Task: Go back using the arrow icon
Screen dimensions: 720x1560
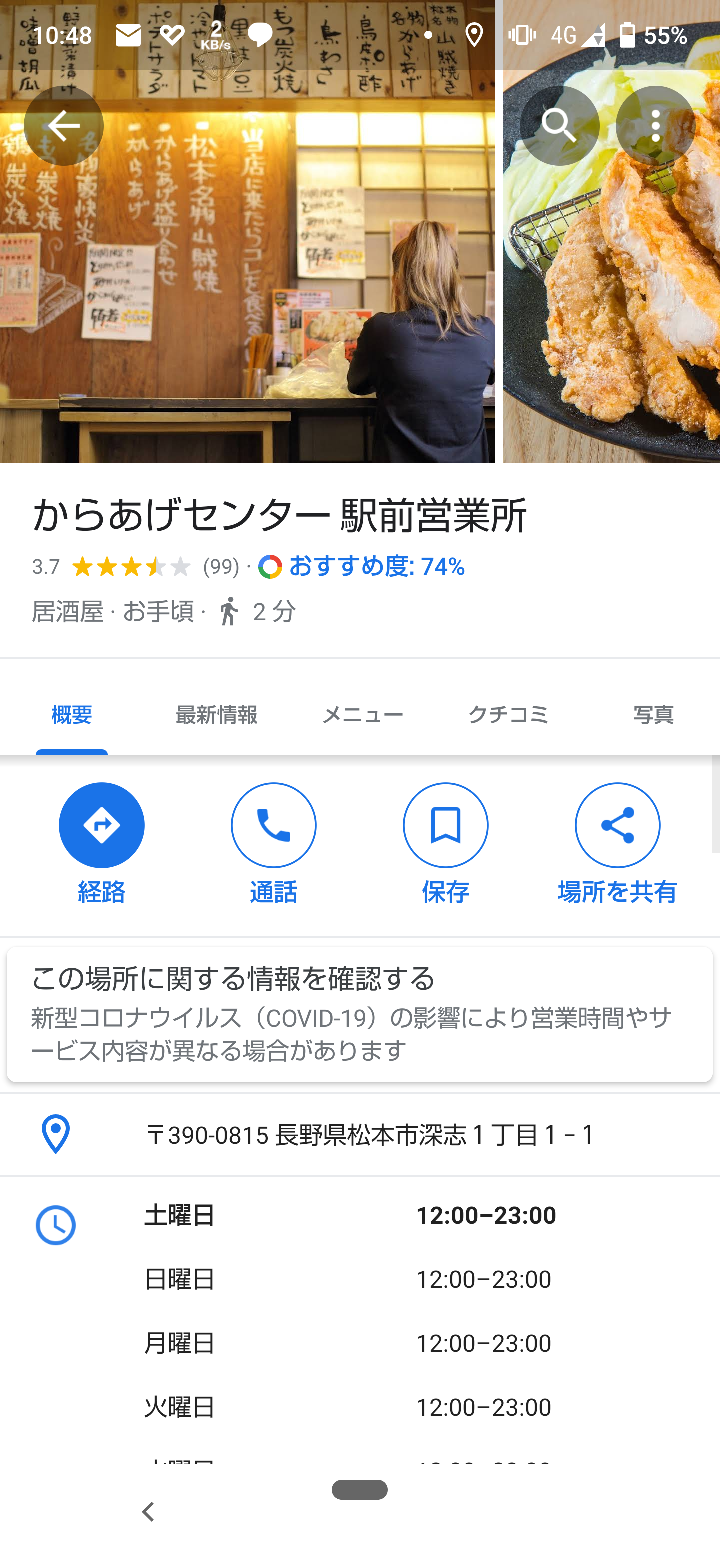Action: point(64,126)
